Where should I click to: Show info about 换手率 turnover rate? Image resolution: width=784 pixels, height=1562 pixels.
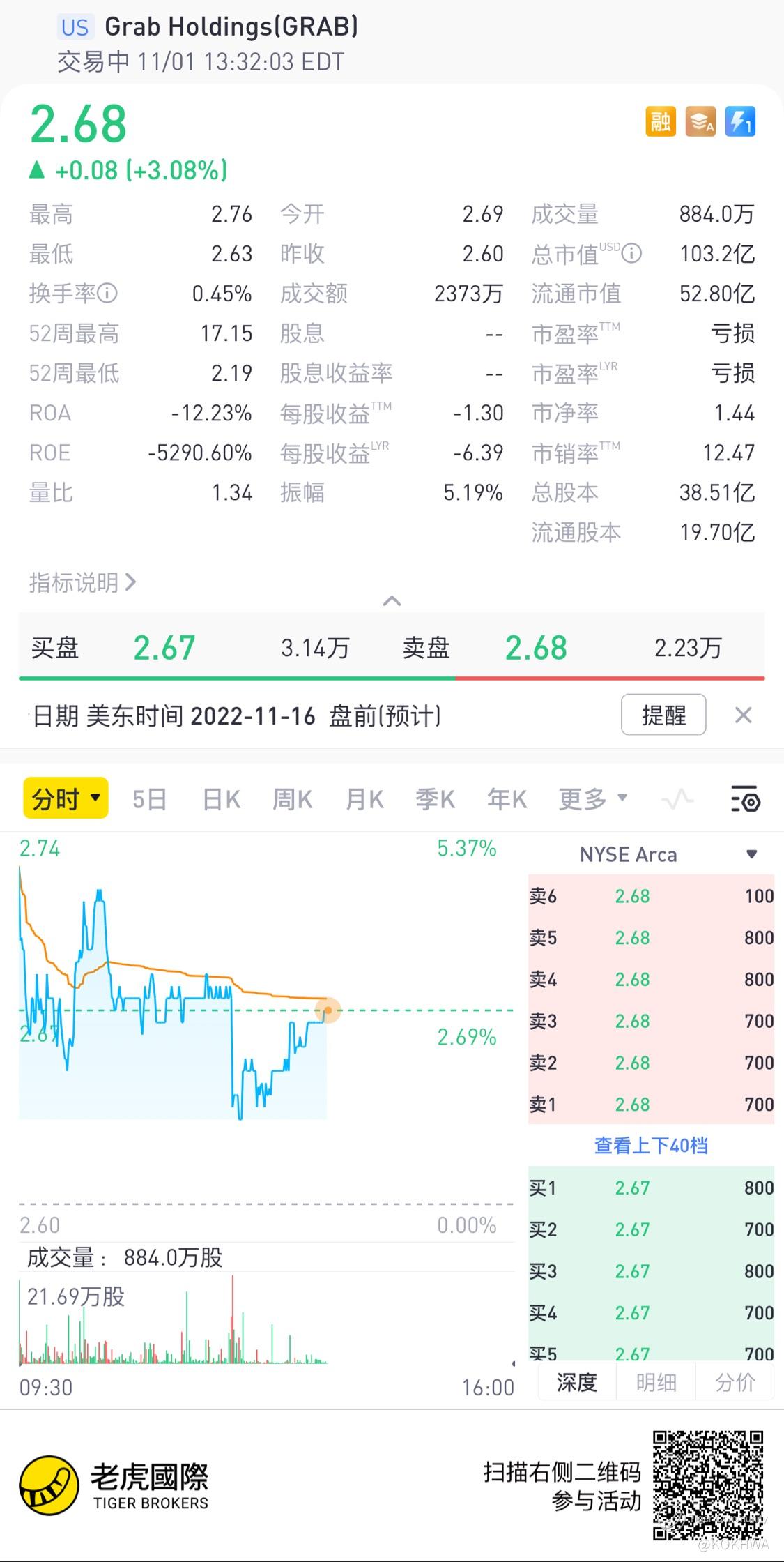(x=107, y=294)
